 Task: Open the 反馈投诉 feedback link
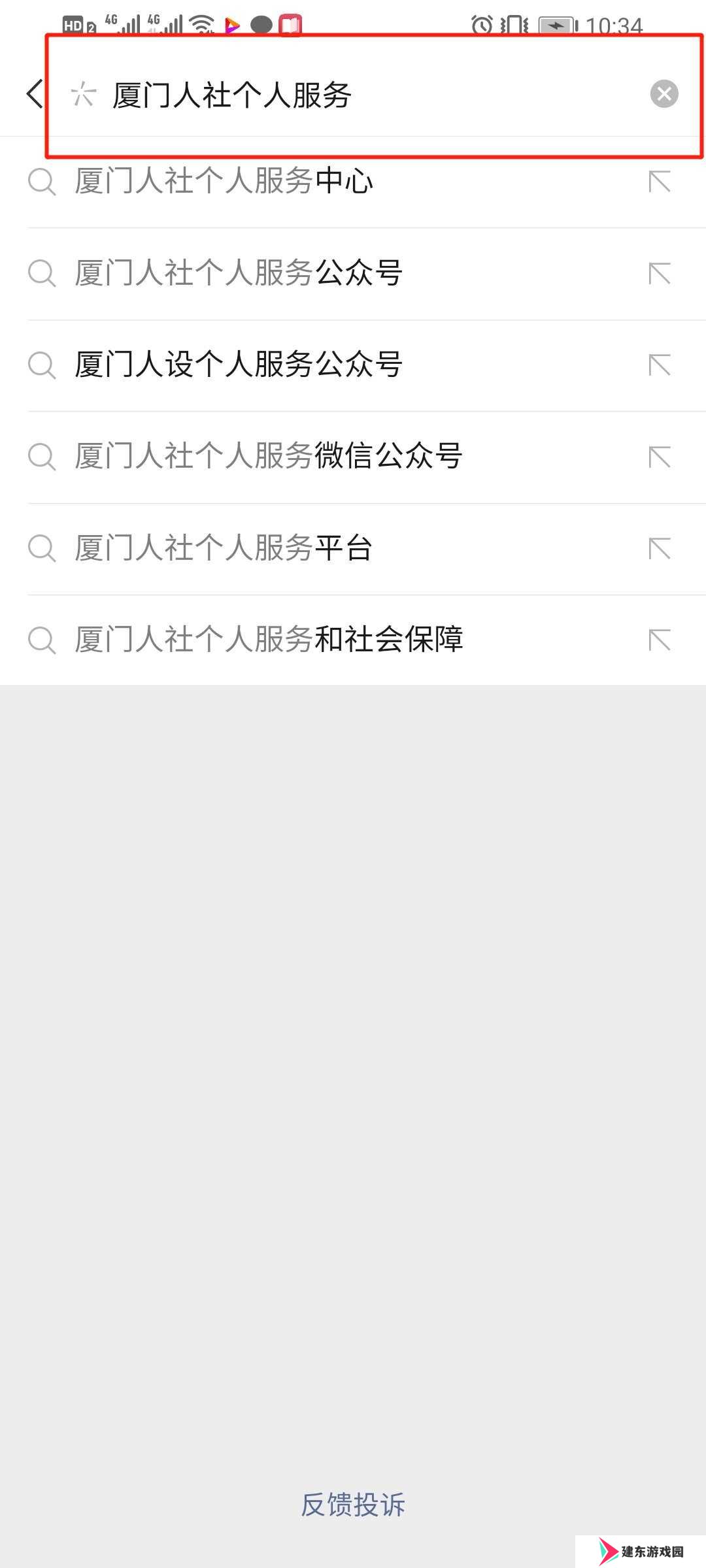(353, 1505)
